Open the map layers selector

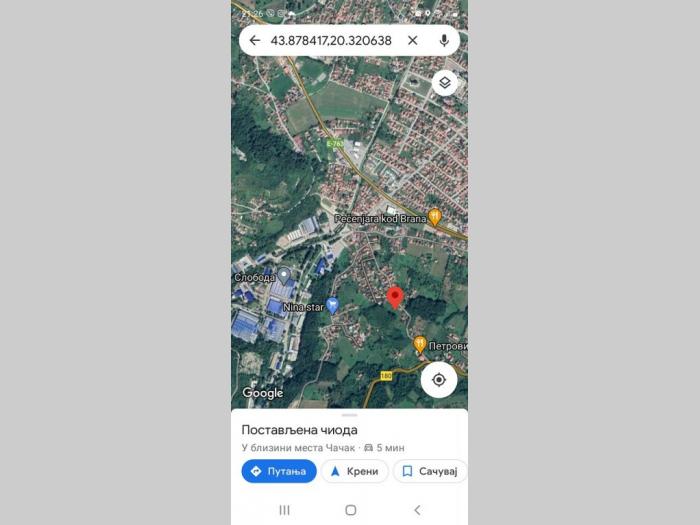pyautogui.click(x=445, y=83)
